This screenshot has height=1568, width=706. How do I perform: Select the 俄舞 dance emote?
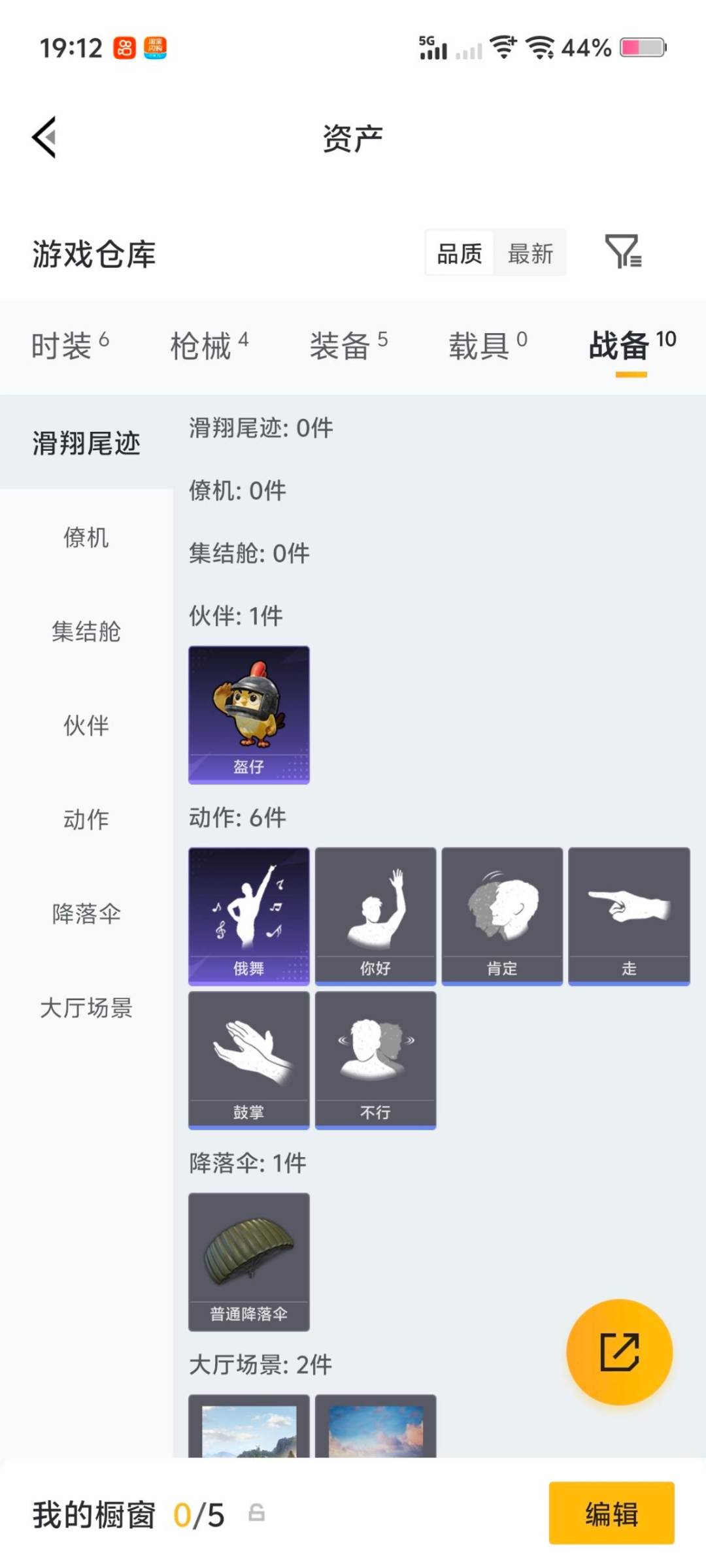coord(248,915)
